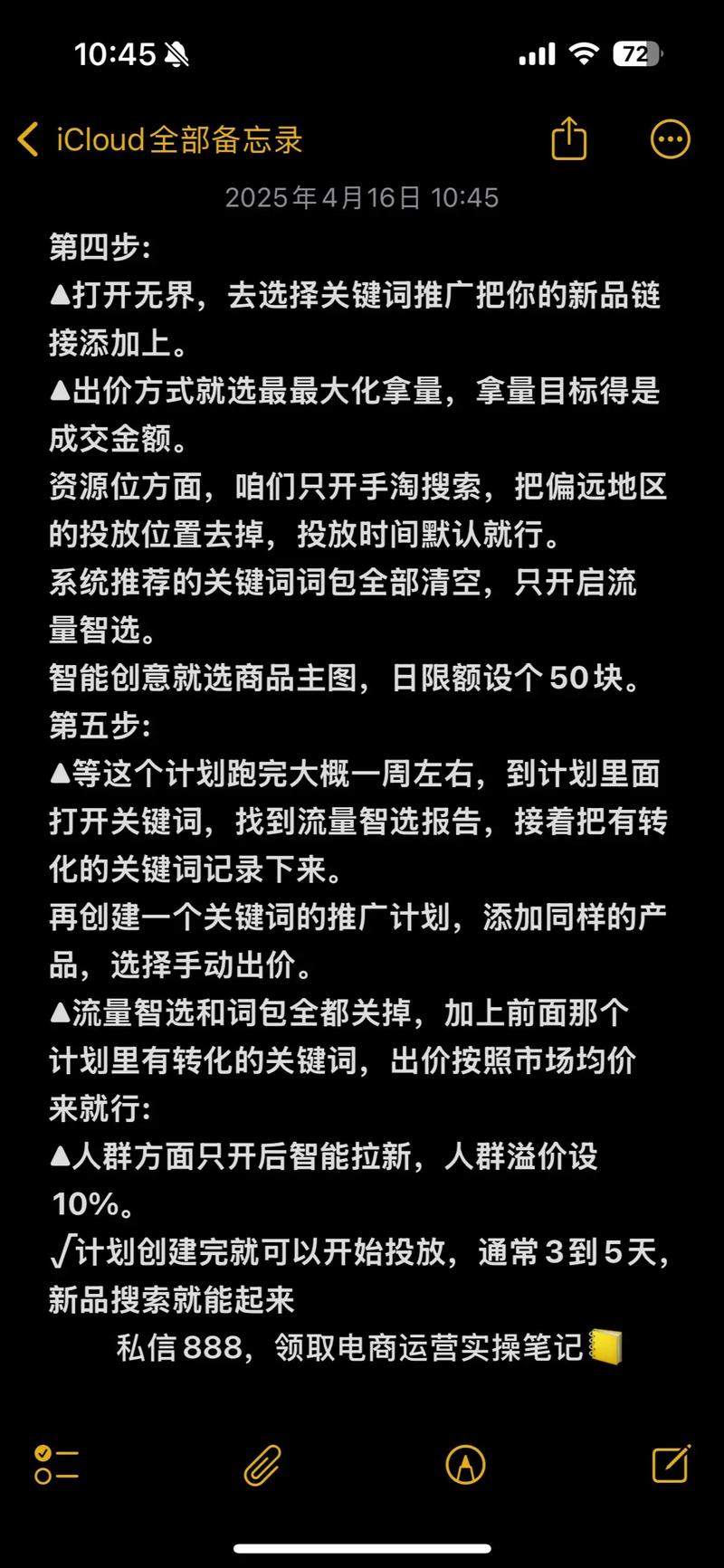Screen dimensions: 724x1568
Task: Add a checklist to the note
Action: [x=56, y=1464]
